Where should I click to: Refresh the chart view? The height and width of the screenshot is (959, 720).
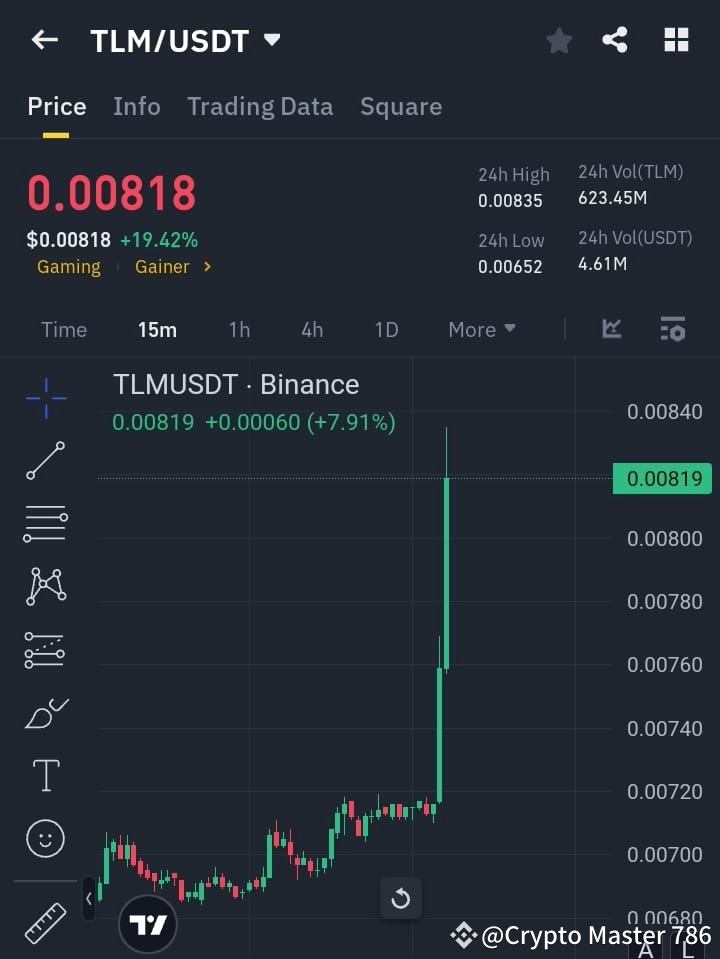point(401,898)
